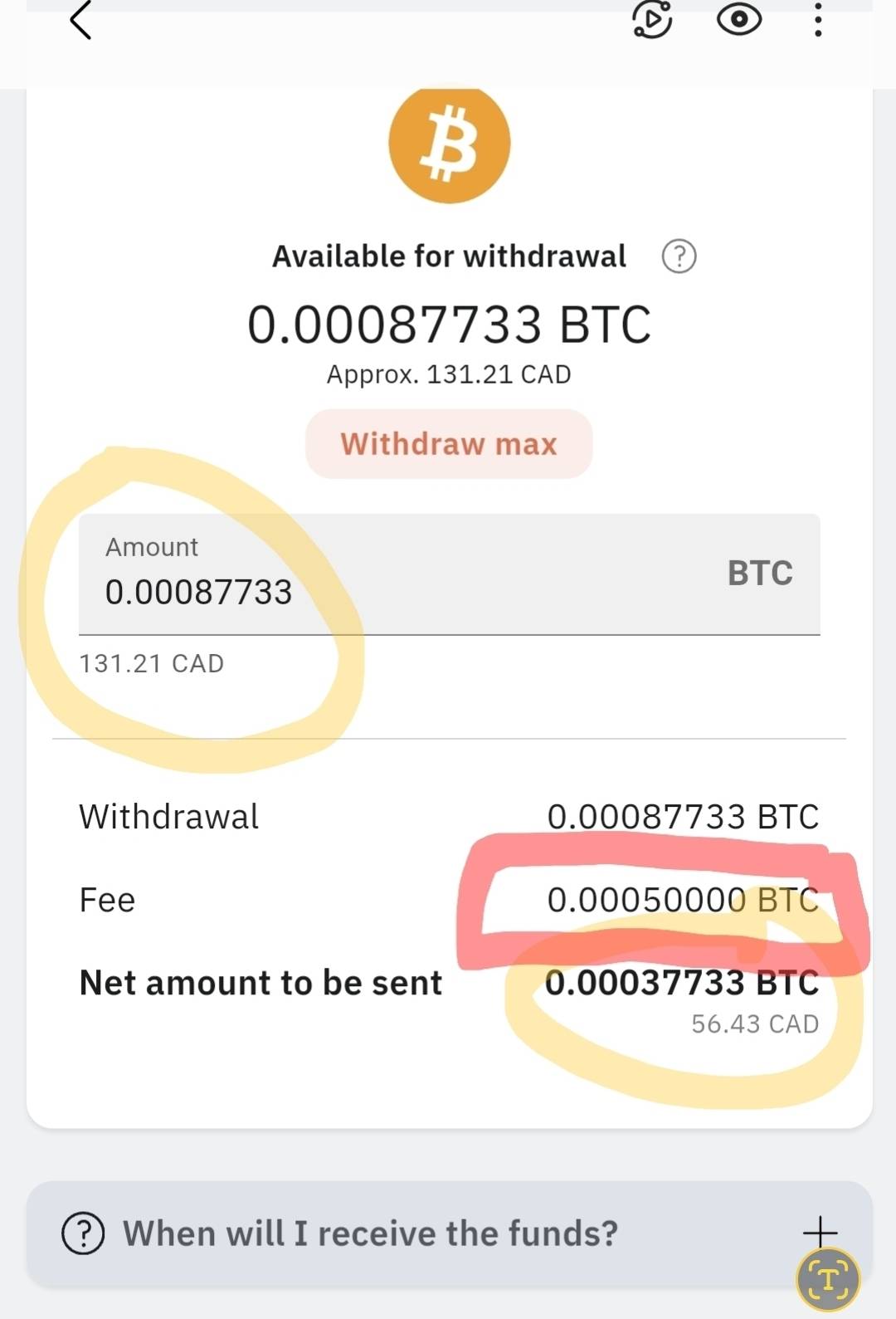The image size is (896, 1319).
Task: Tap the eye visibility icon
Action: pyautogui.click(x=738, y=20)
